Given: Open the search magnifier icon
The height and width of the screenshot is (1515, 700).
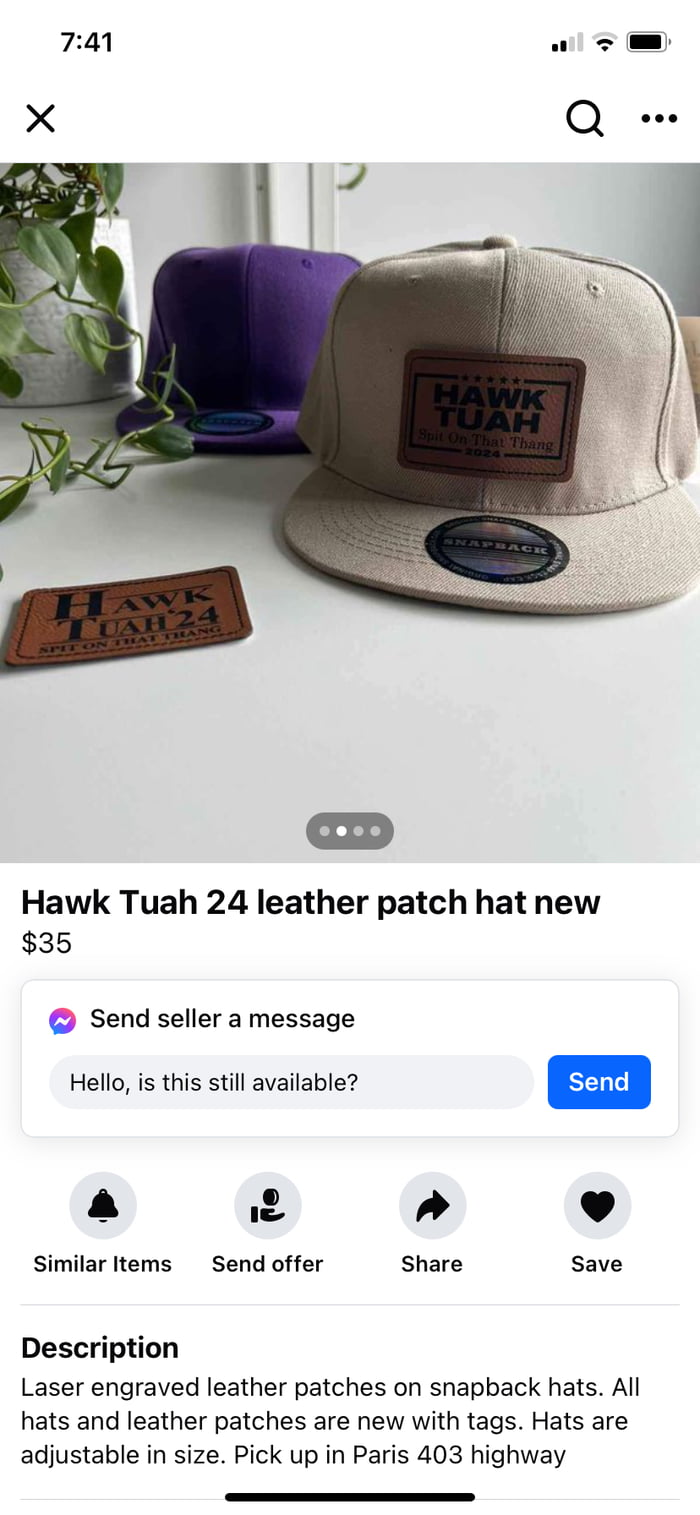Looking at the screenshot, I should tap(584, 119).
